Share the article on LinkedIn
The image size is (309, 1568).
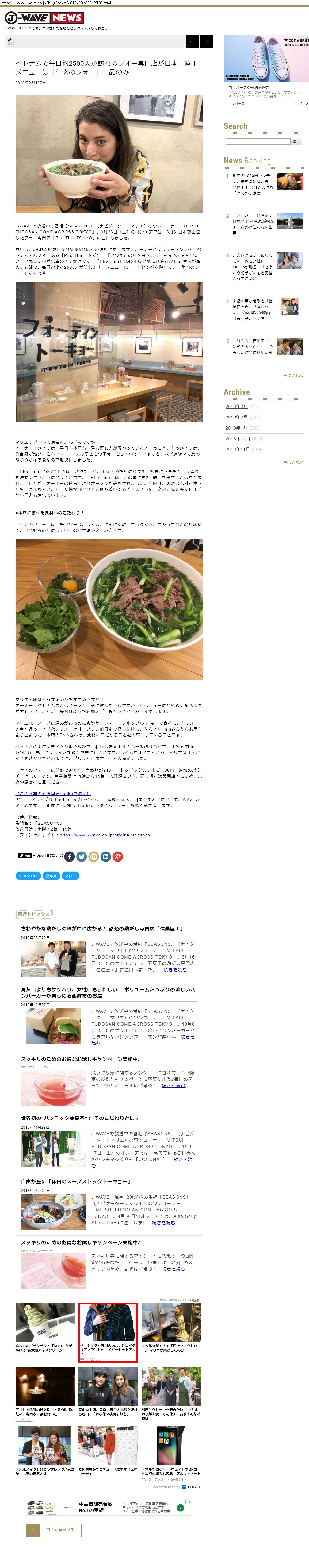[105, 856]
